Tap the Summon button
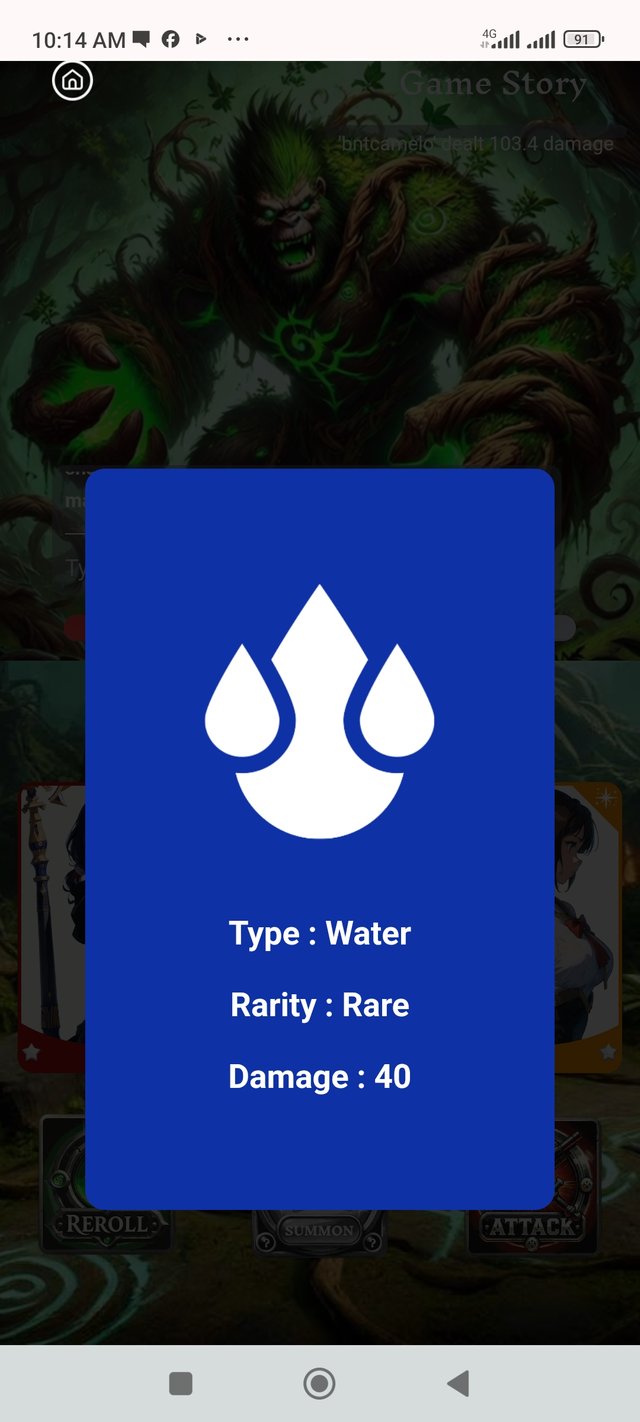Screen dimensions: 640x1422 pyautogui.click(x=318, y=1232)
